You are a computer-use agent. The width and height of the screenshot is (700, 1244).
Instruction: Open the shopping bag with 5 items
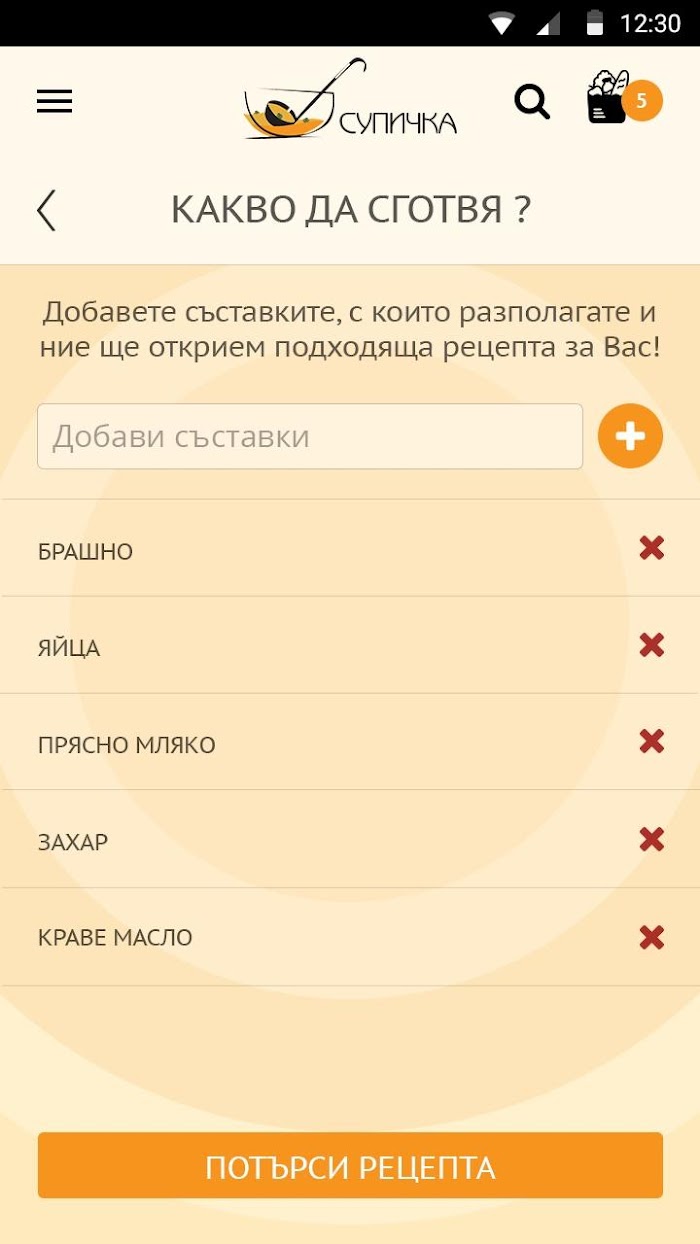click(623, 98)
